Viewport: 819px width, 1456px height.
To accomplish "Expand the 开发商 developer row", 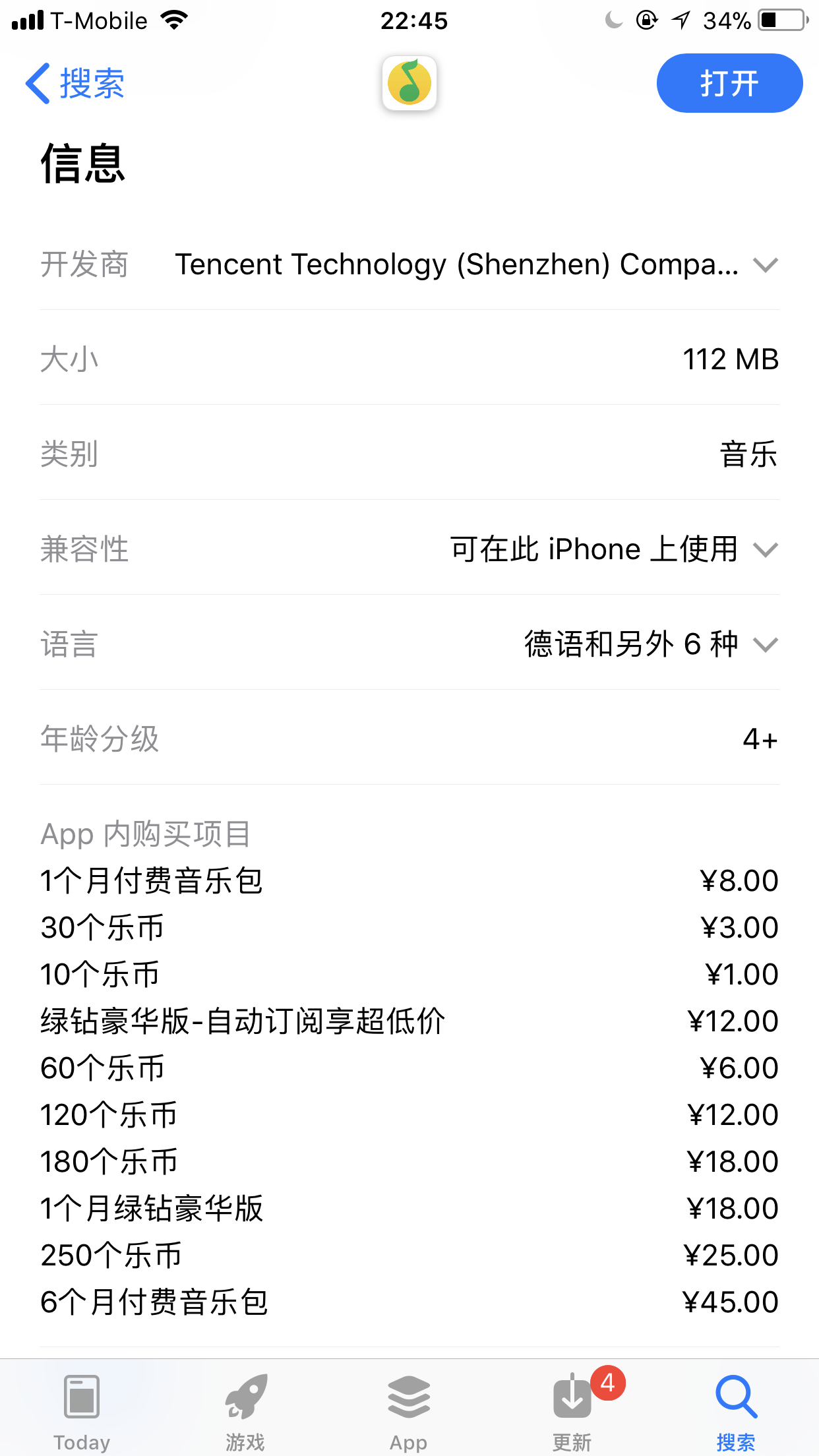I will [409, 264].
